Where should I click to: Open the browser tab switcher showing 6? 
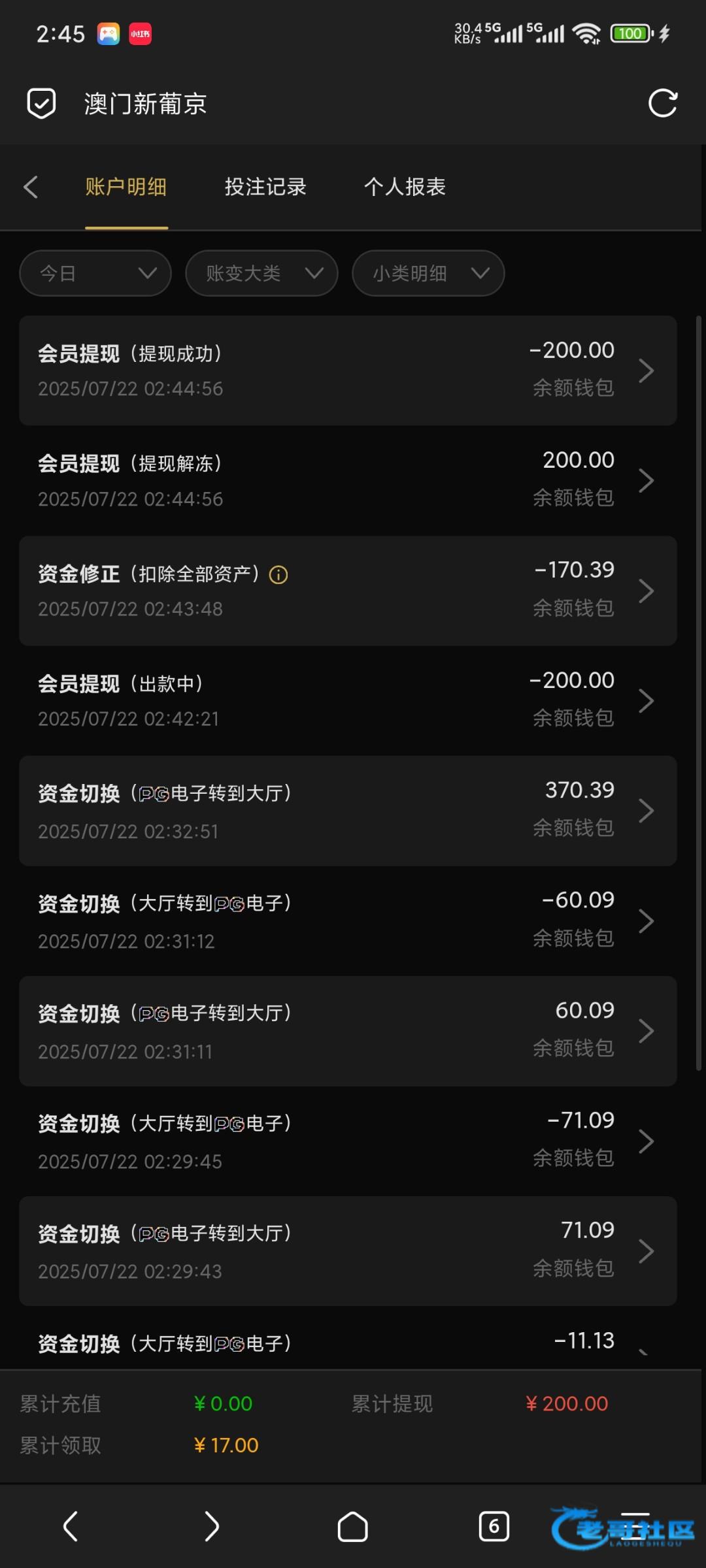pyautogui.click(x=494, y=1527)
